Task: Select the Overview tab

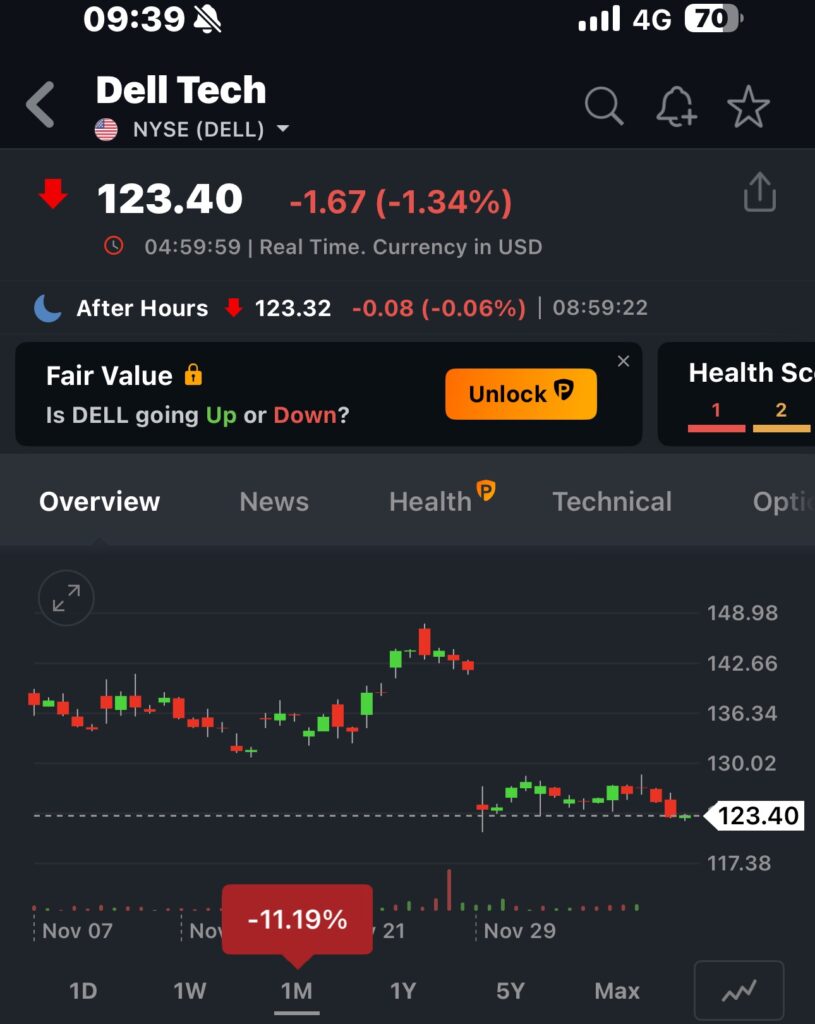Action: 99,502
